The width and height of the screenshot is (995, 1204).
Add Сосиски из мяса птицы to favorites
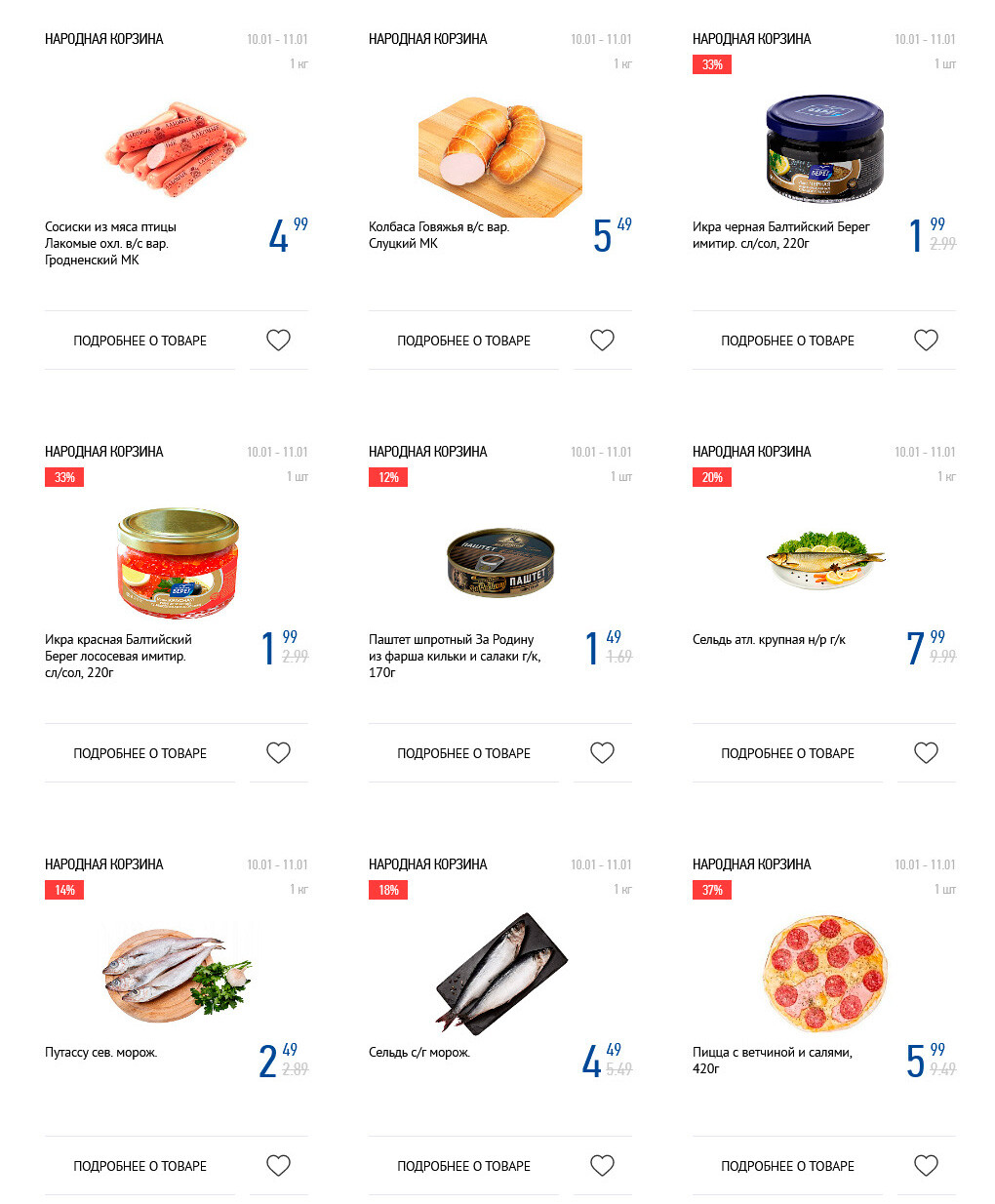pos(278,341)
